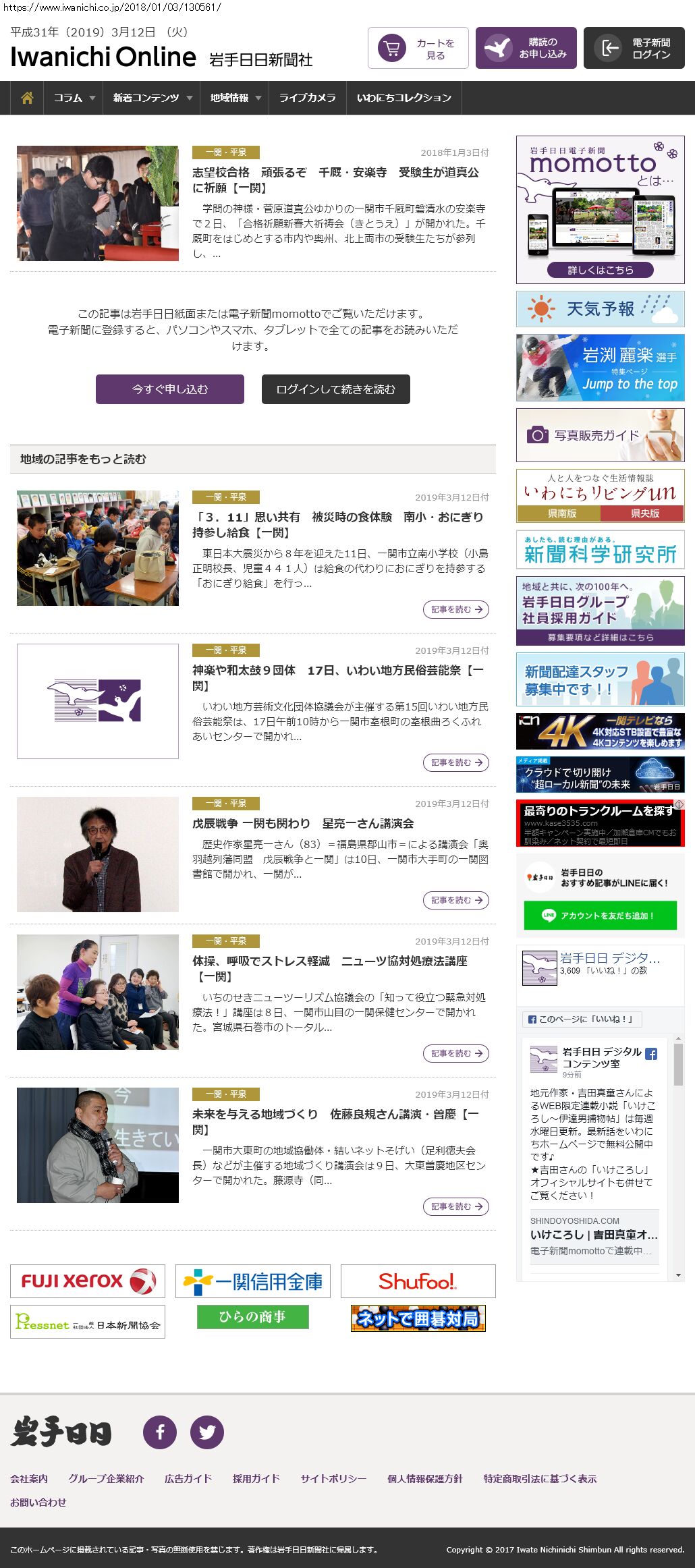Image resolution: width=695 pixels, height=1568 pixels.
Task: Open the footer Twitter icon
Action: (206, 1432)
